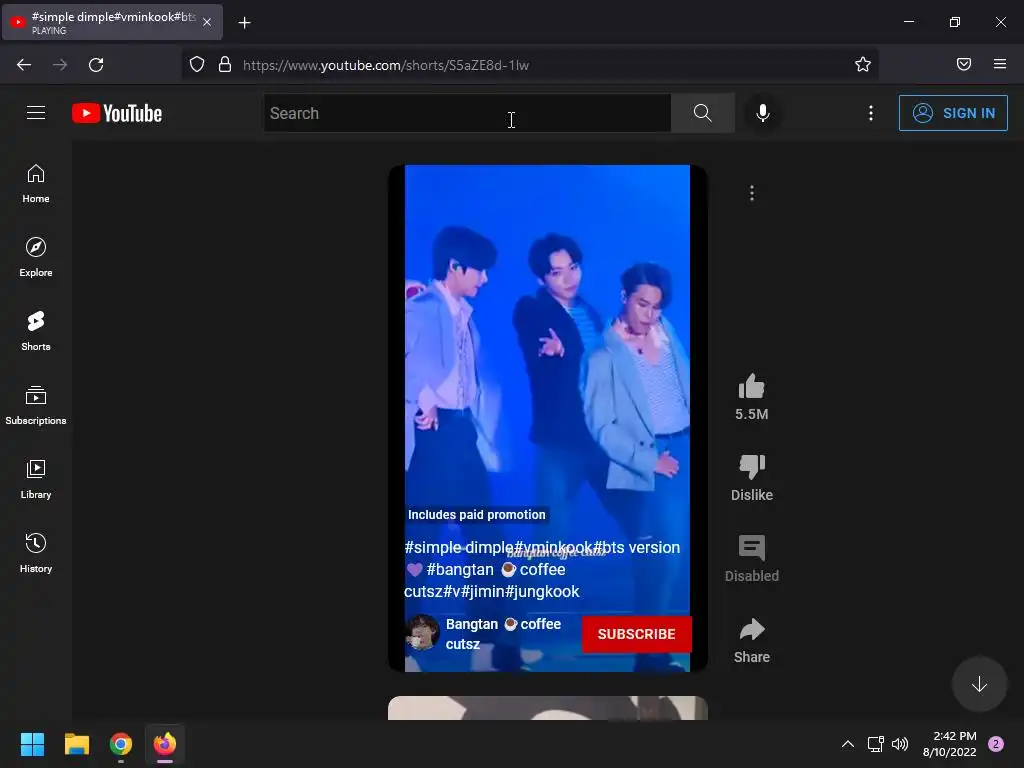This screenshot has width=1024, height=768.
Task: Share this Short
Action: [x=751, y=630]
